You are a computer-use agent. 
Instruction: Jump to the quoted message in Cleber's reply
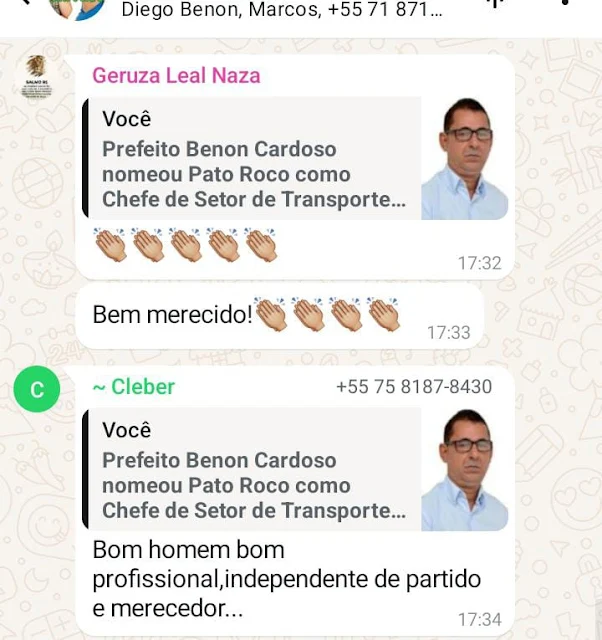tap(295, 469)
